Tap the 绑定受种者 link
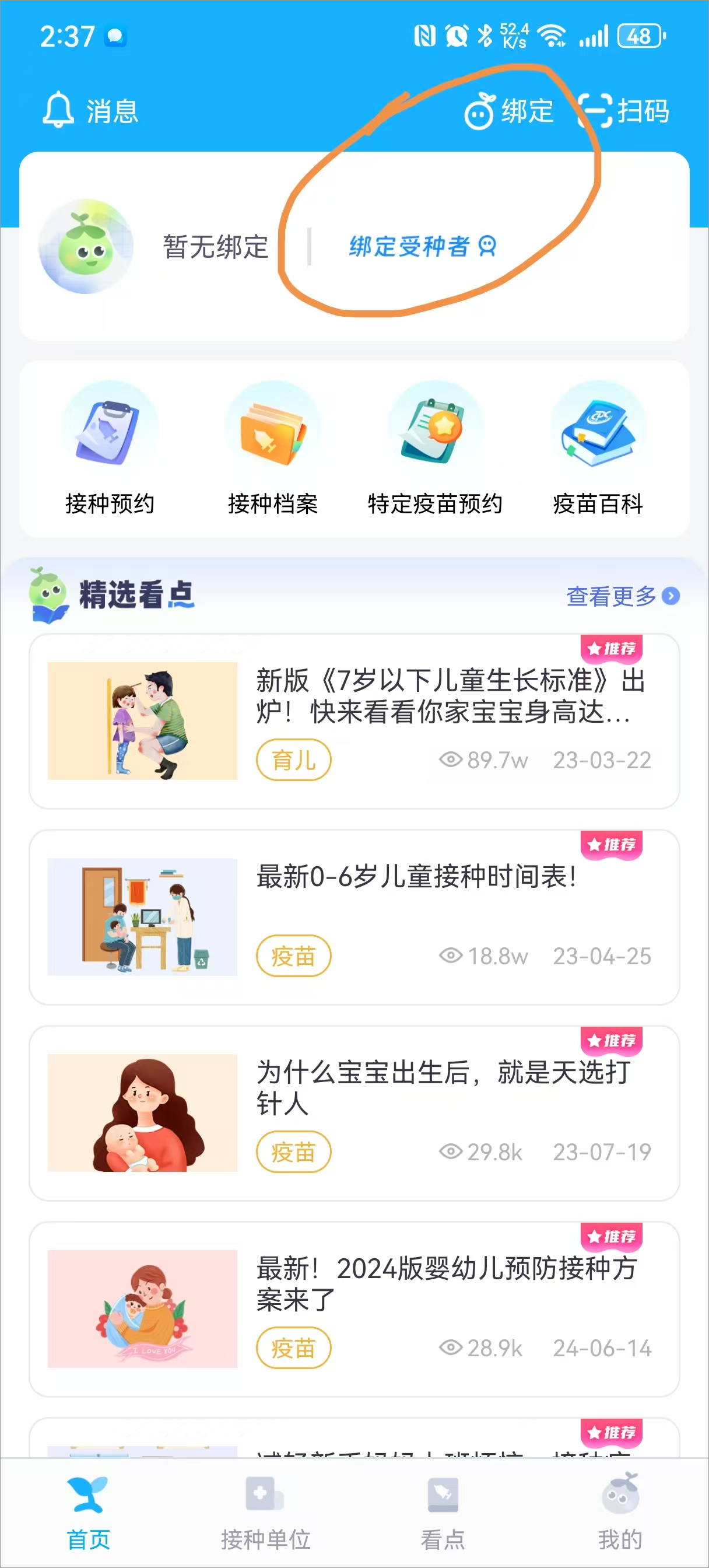709x1568 pixels. point(422,247)
